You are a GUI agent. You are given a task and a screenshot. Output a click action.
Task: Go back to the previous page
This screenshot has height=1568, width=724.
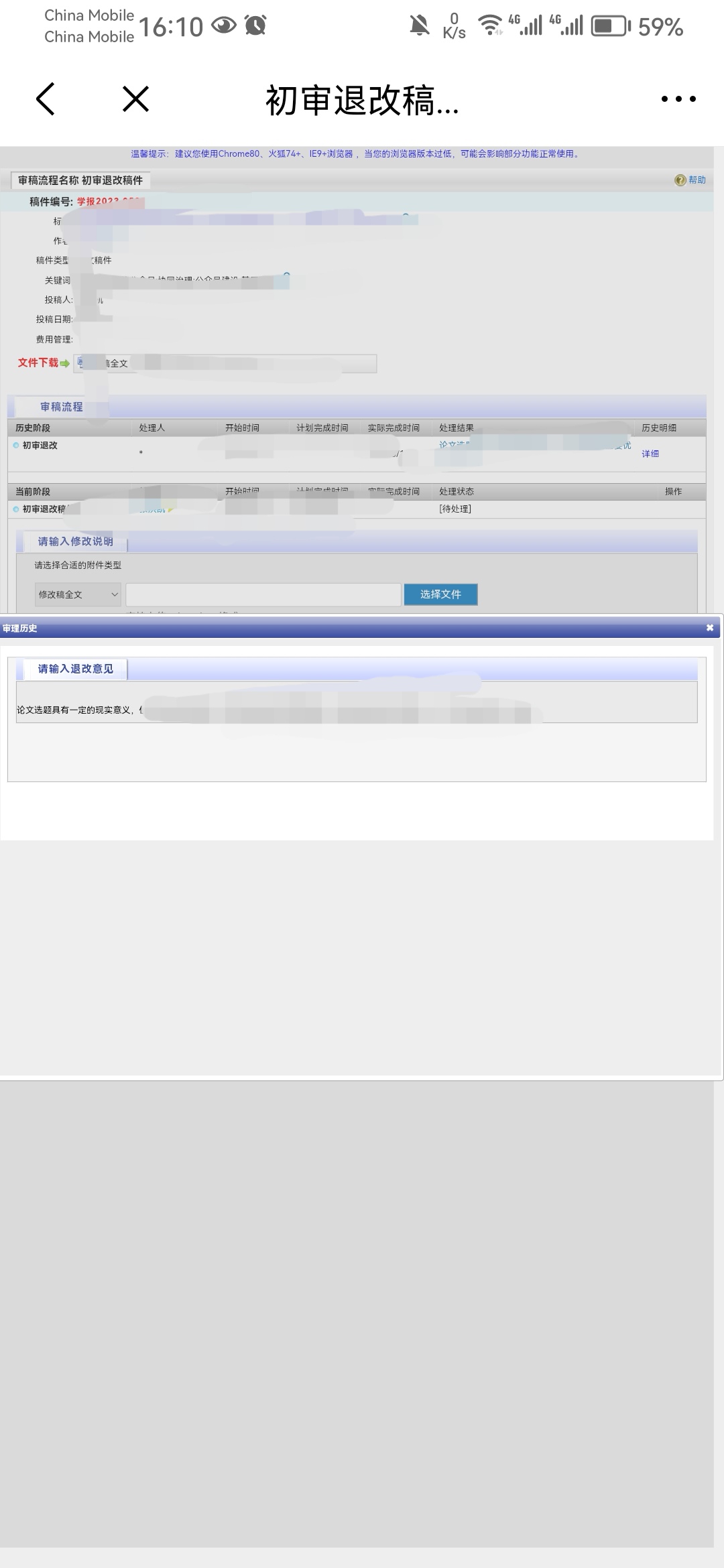[46, 99]
